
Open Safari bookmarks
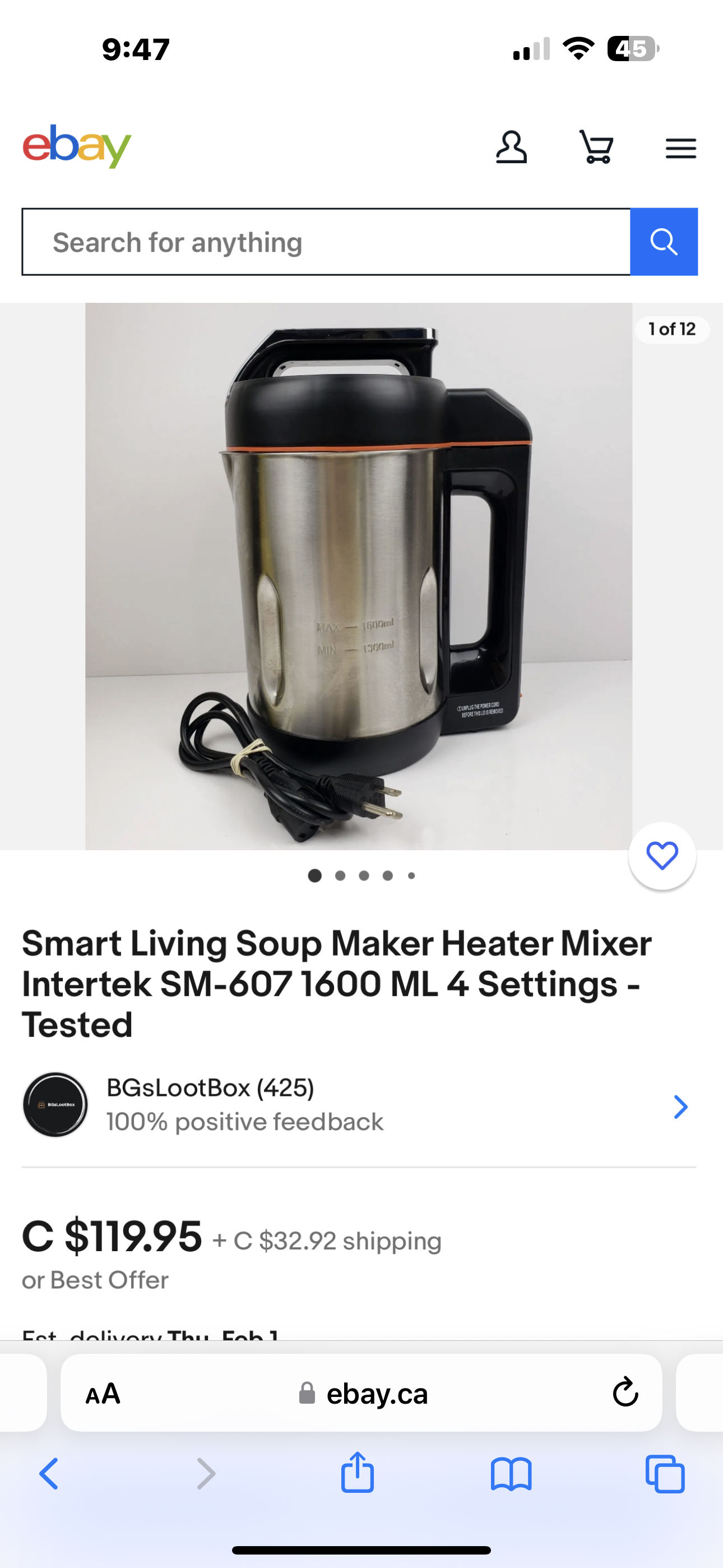[x=511, y=1474]
